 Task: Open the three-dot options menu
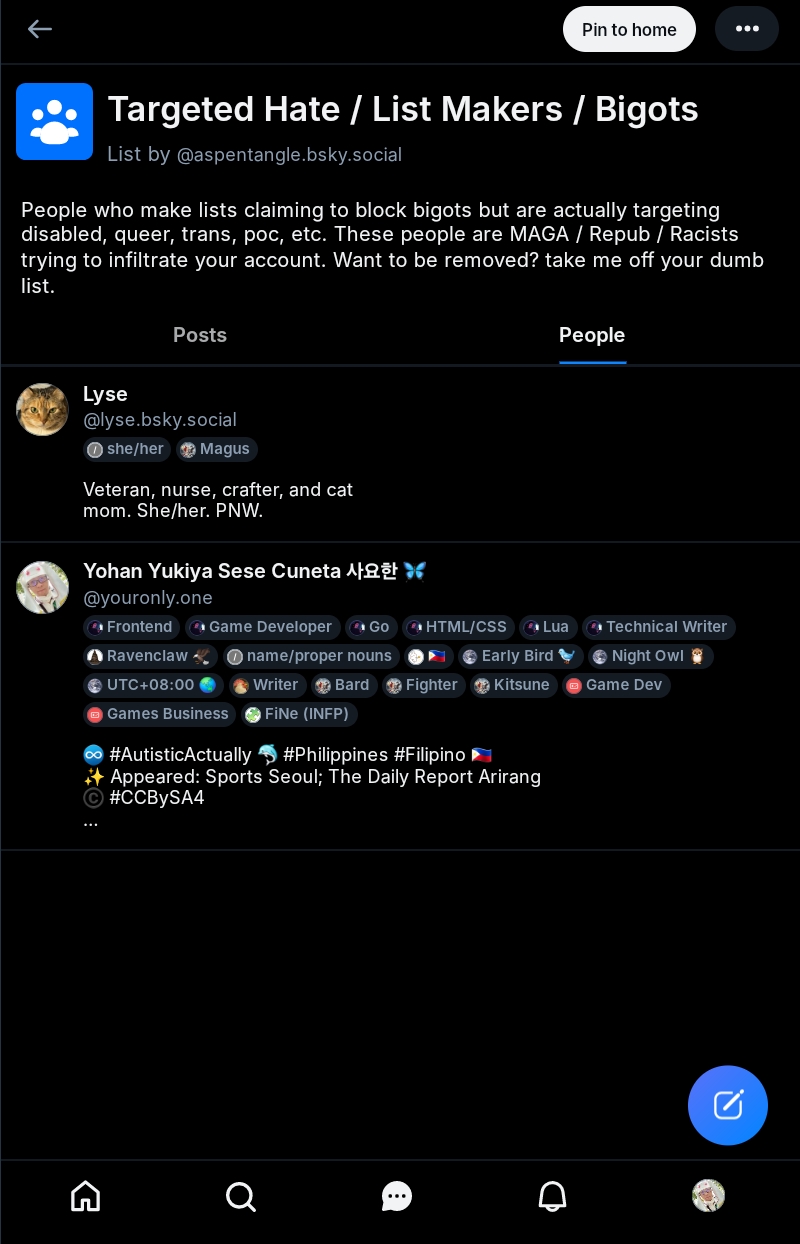pos(746,29)
